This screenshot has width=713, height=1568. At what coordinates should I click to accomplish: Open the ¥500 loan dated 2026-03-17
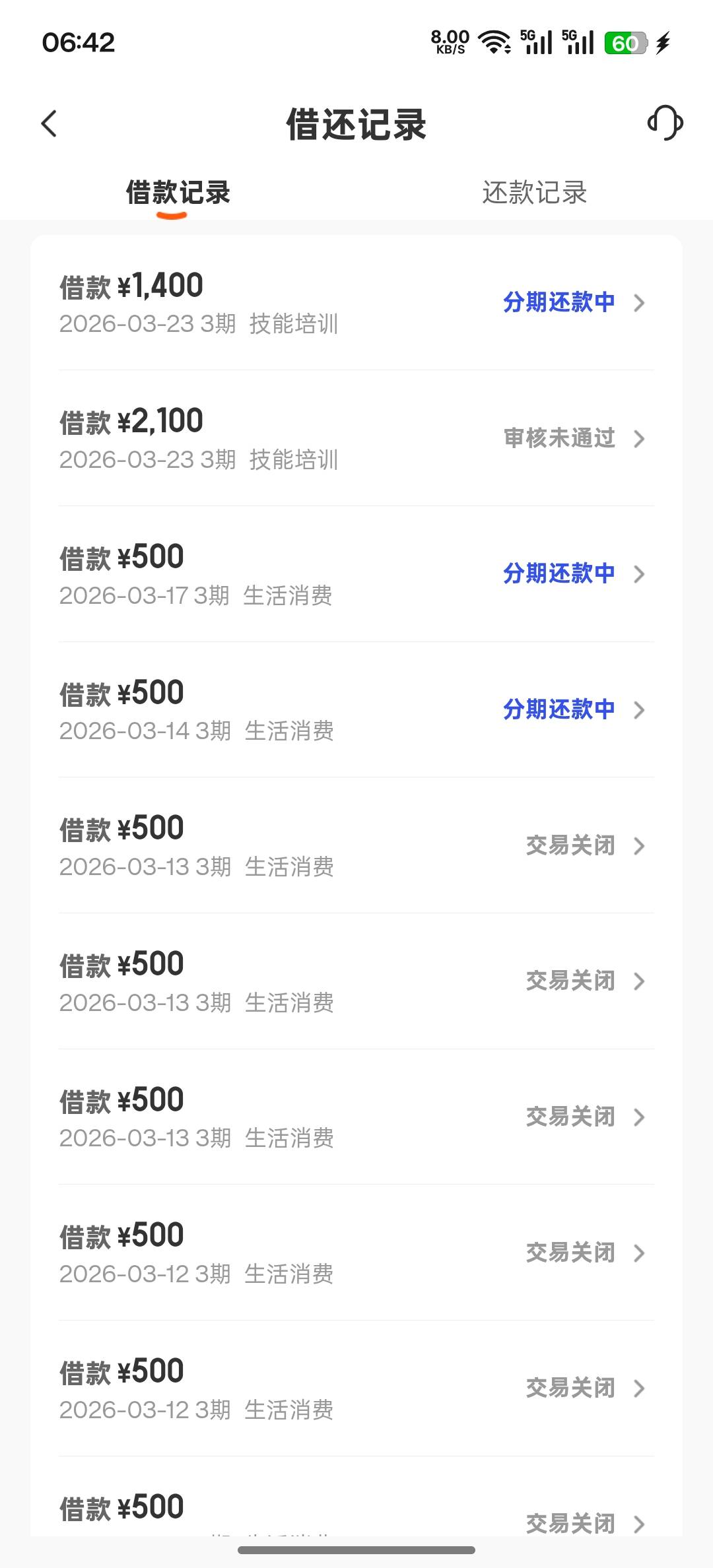356,574
